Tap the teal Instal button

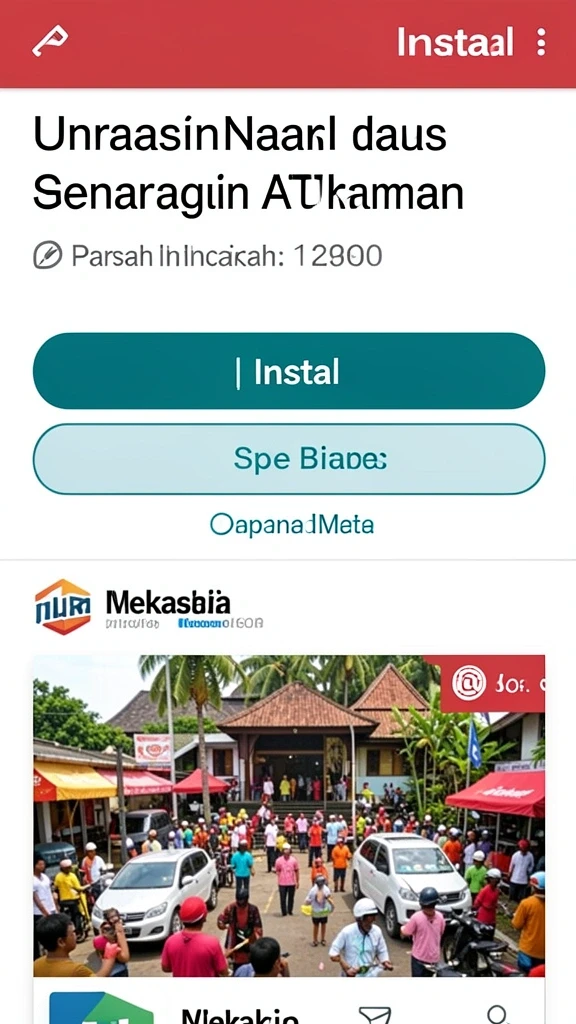point(289,372)
